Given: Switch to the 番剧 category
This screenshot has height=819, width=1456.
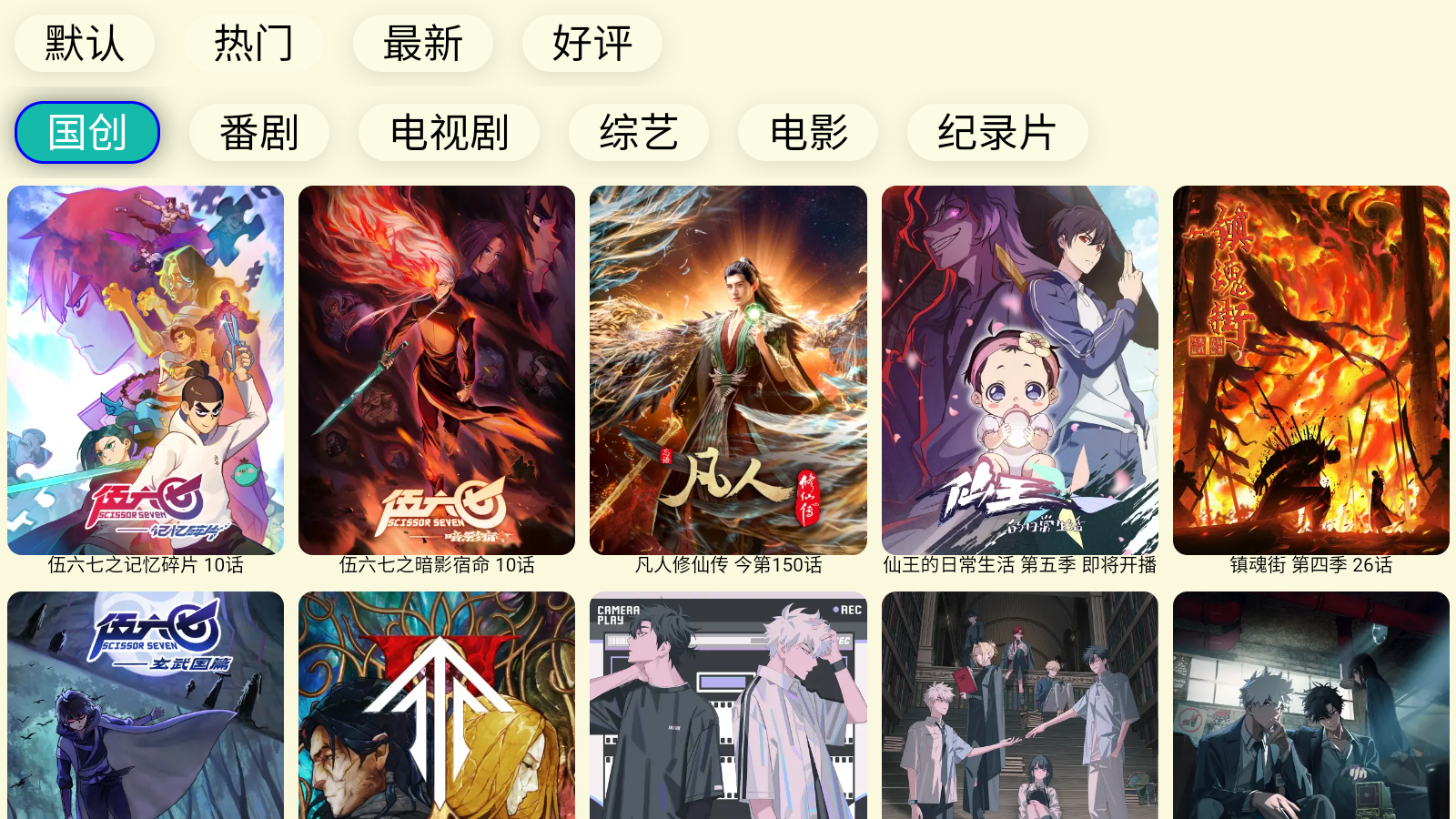Looking at the screenshot, I should (258, 132).
